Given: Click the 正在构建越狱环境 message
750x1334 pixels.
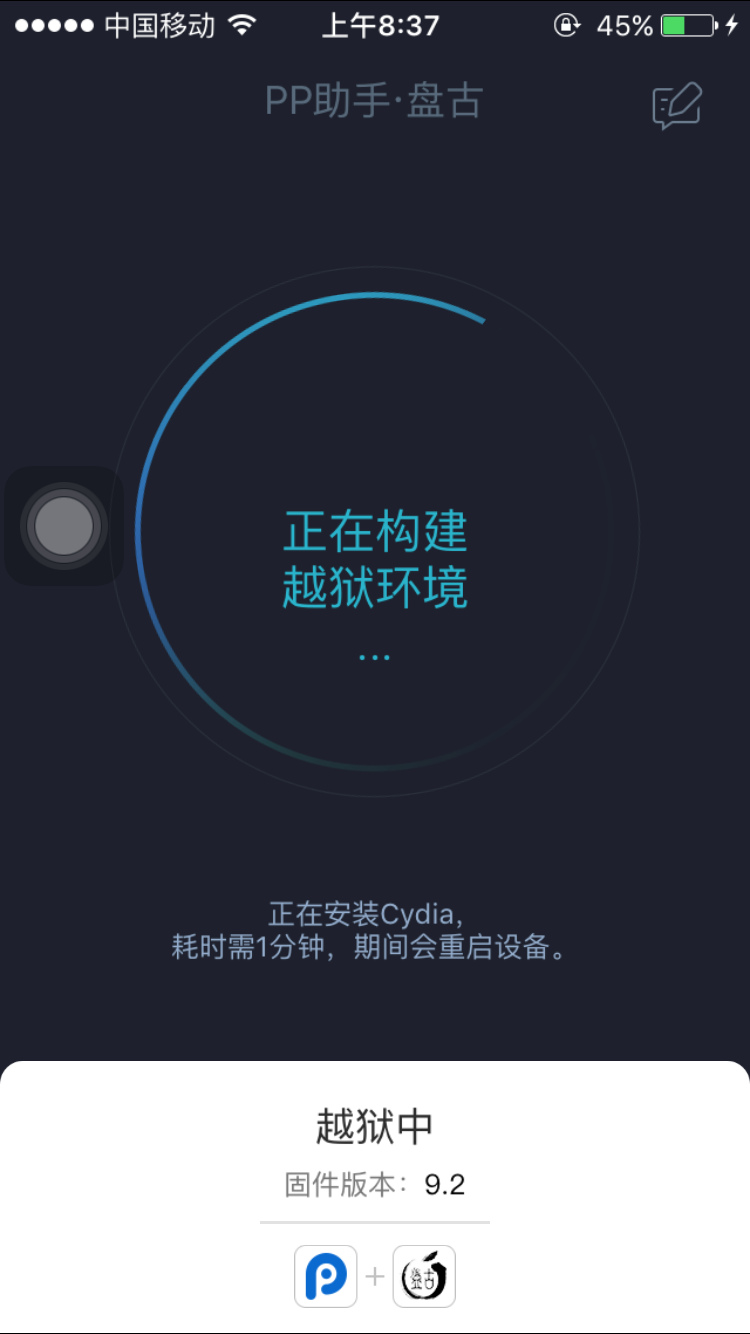Looking at the screenshot, I should click(x=374, y=558).
